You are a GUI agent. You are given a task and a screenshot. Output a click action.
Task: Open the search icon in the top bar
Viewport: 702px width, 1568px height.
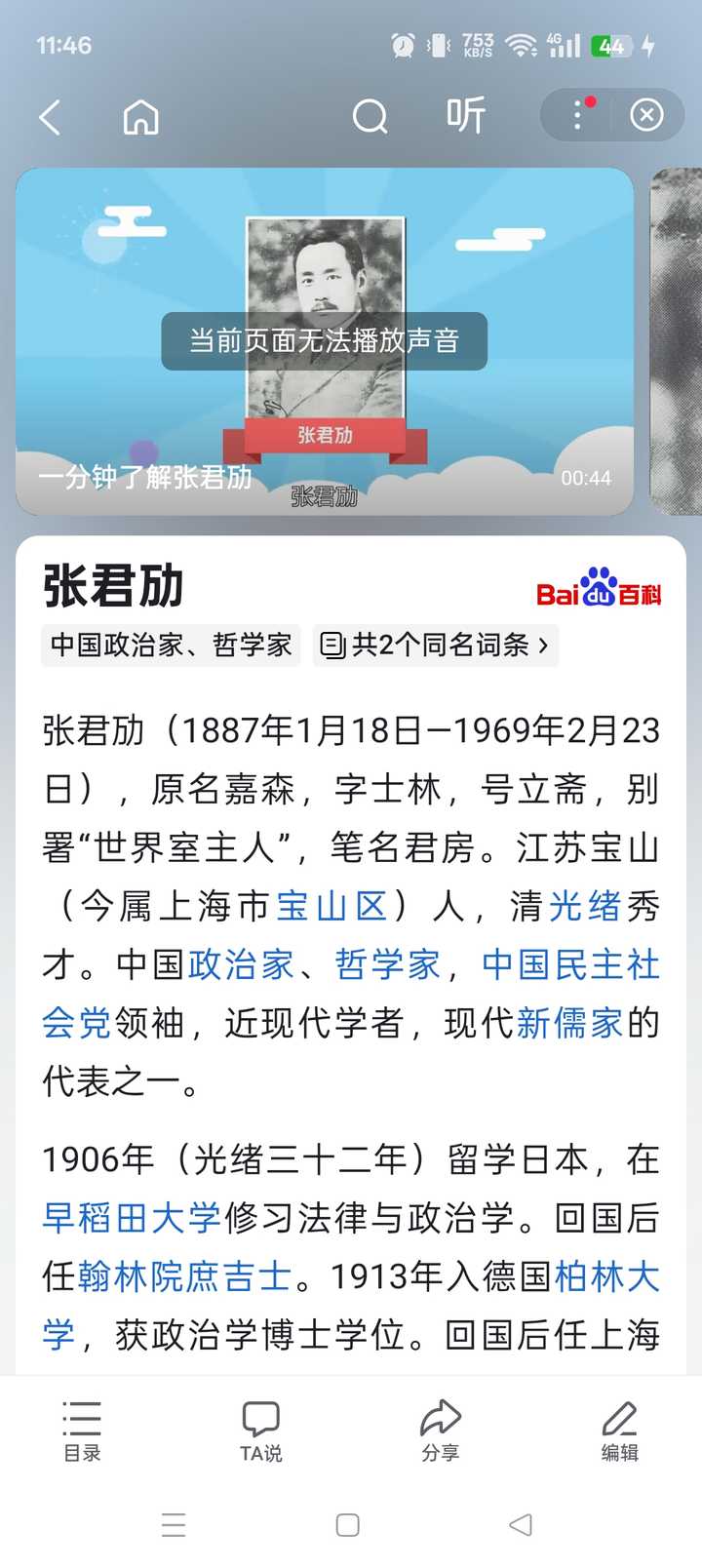(370, 117)
